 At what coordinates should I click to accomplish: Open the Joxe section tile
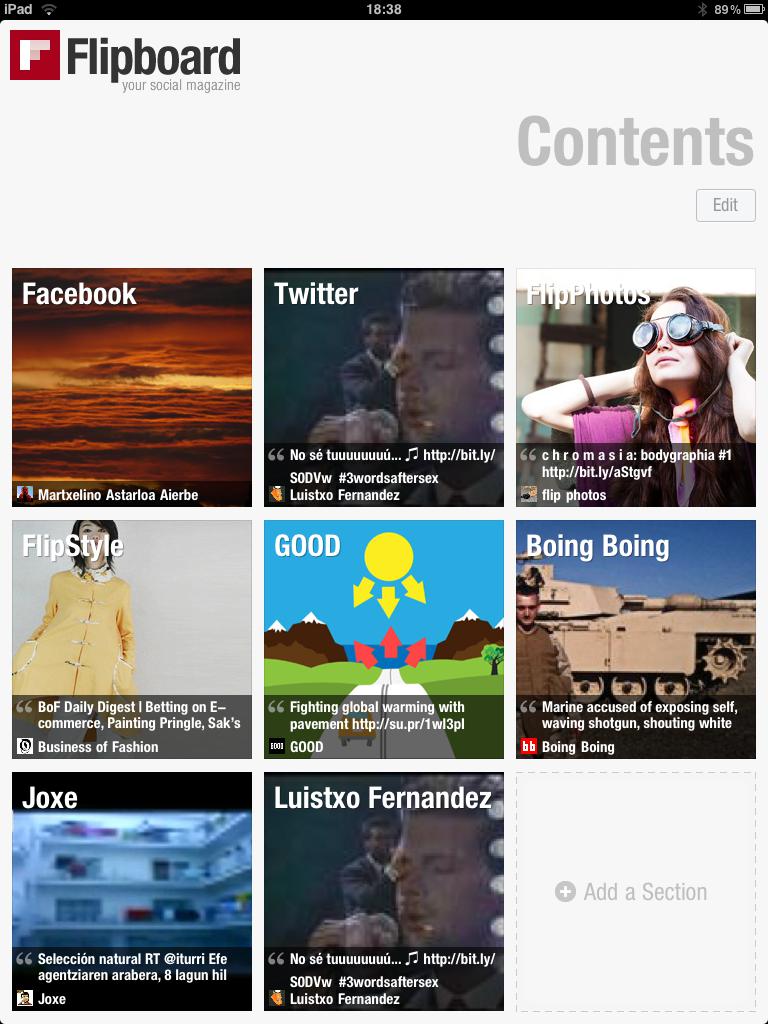pyautogui.click(x=132, y=891)
